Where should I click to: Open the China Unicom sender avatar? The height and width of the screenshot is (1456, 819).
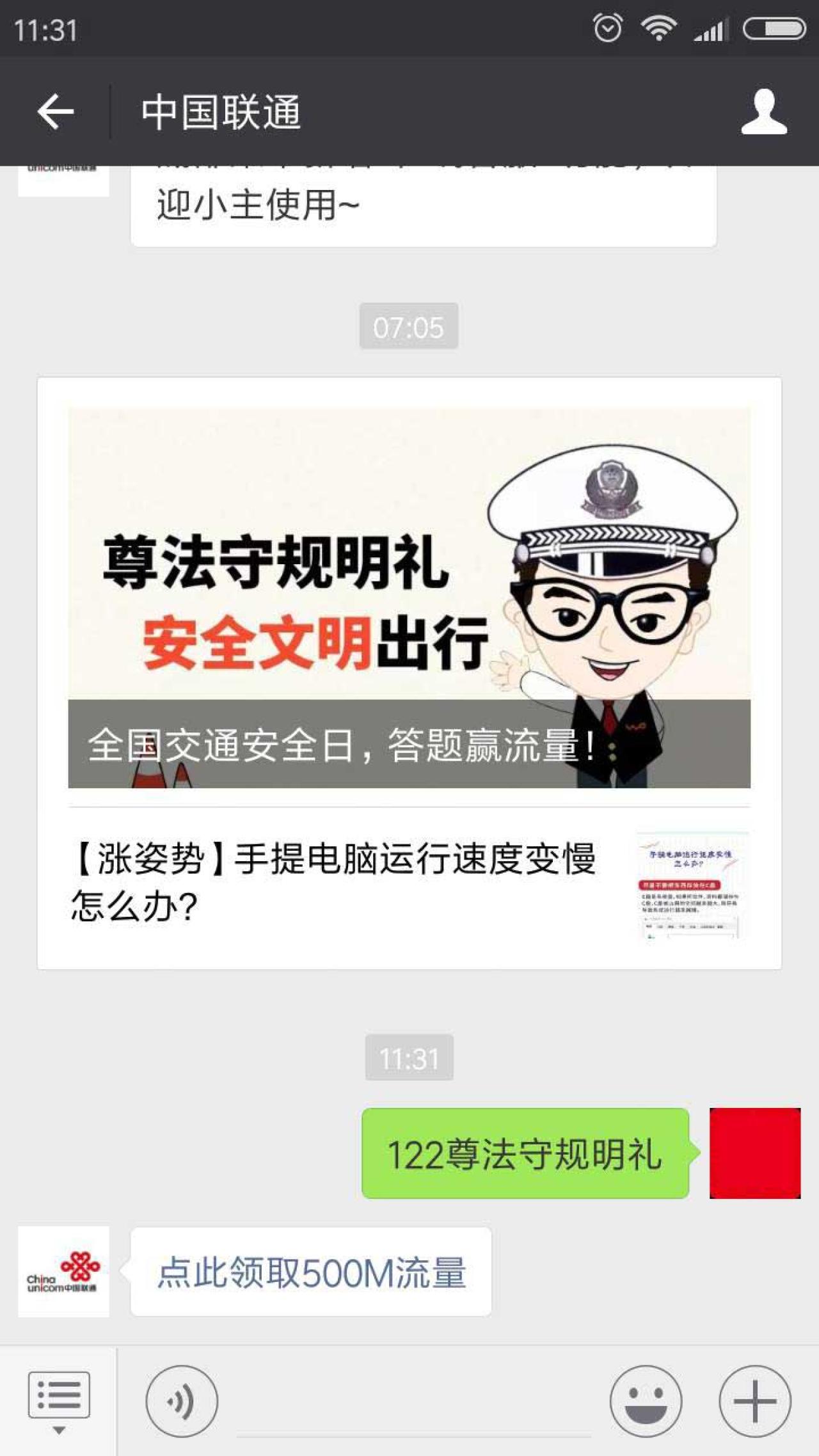(x=63, y=1272)
